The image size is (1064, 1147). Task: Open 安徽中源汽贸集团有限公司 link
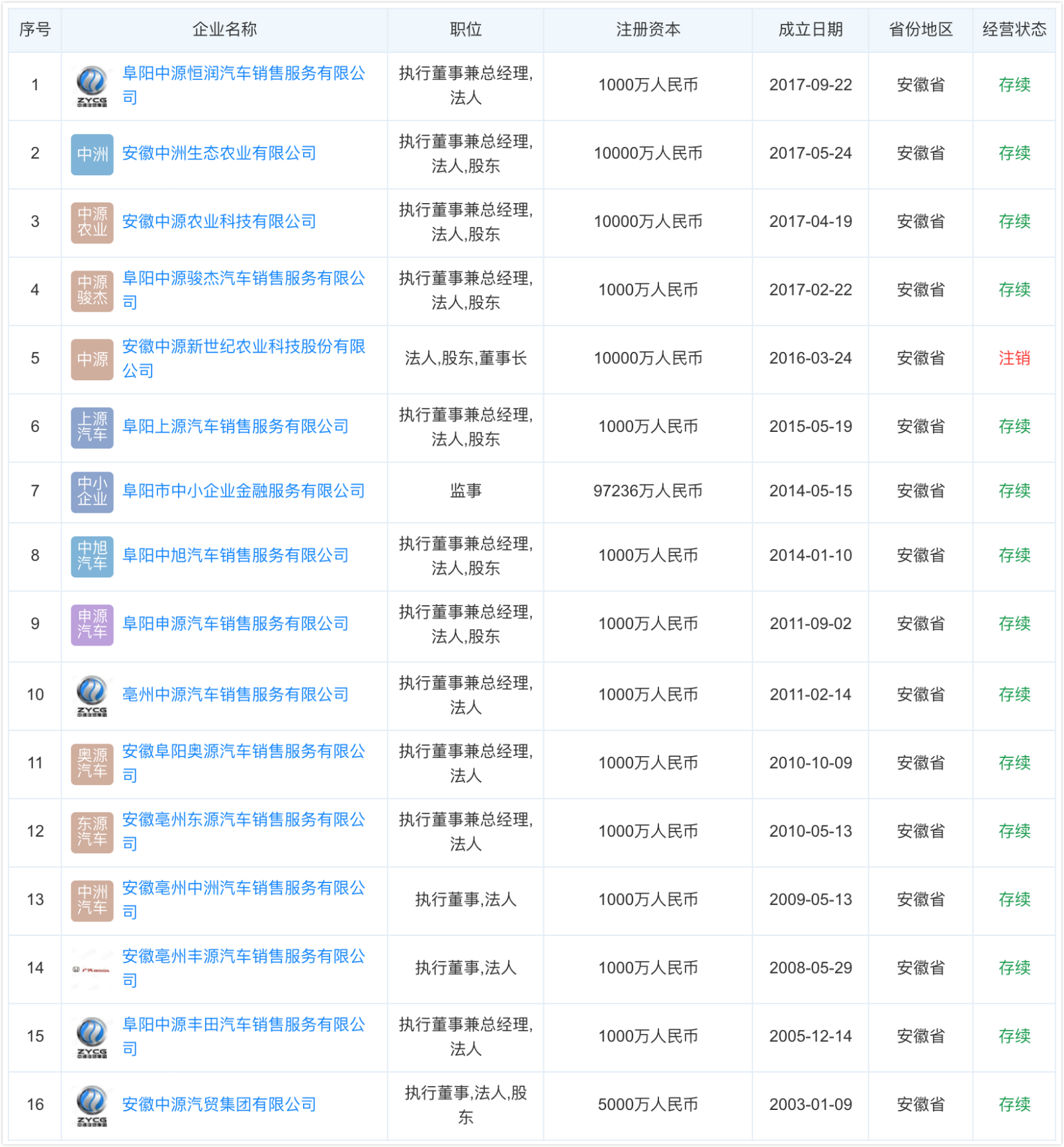point(219,1105)
